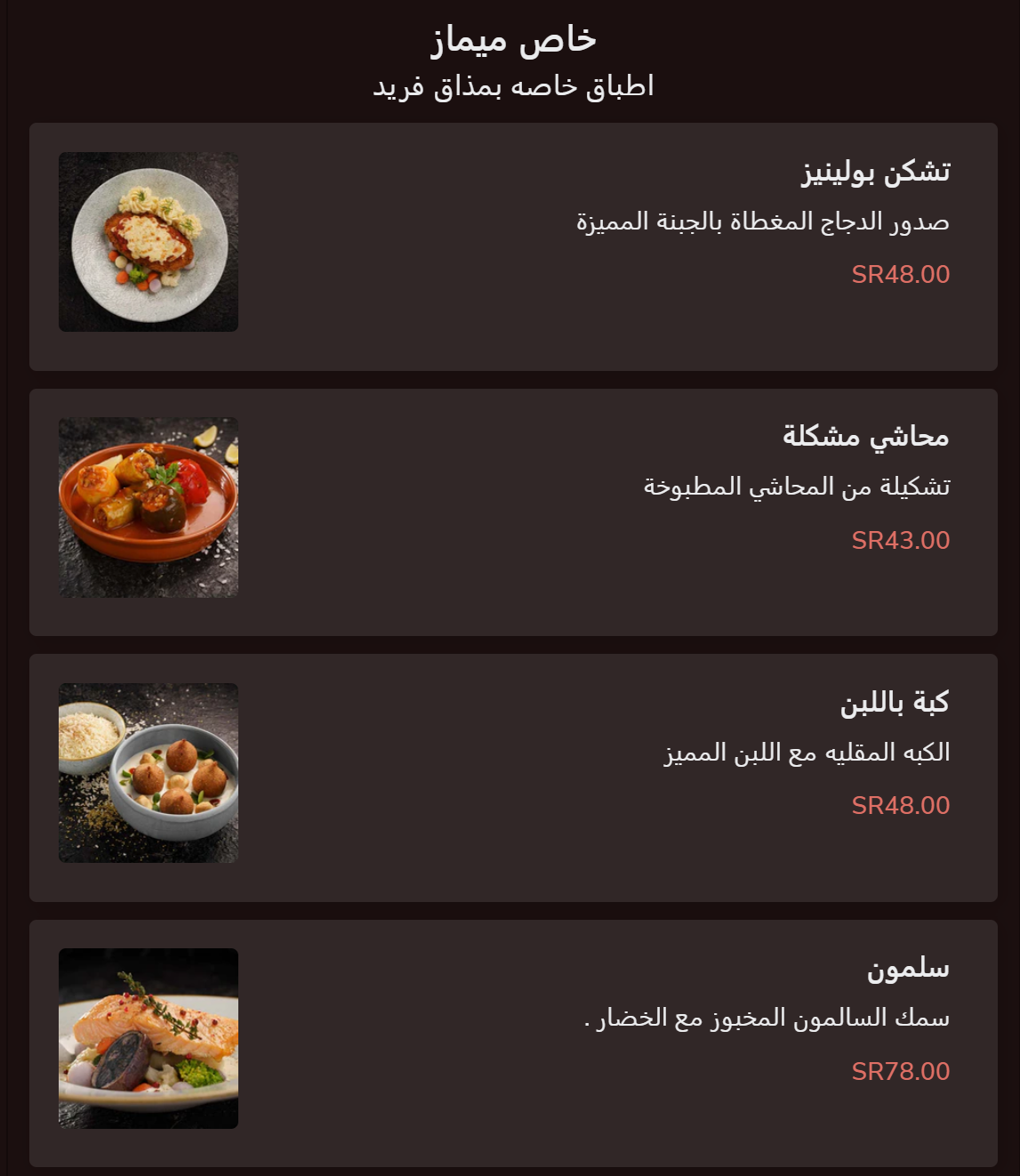Tap the سلمون dish card
Image resolution: width=1020 pixels, height=1176 pixels.
513,1043
